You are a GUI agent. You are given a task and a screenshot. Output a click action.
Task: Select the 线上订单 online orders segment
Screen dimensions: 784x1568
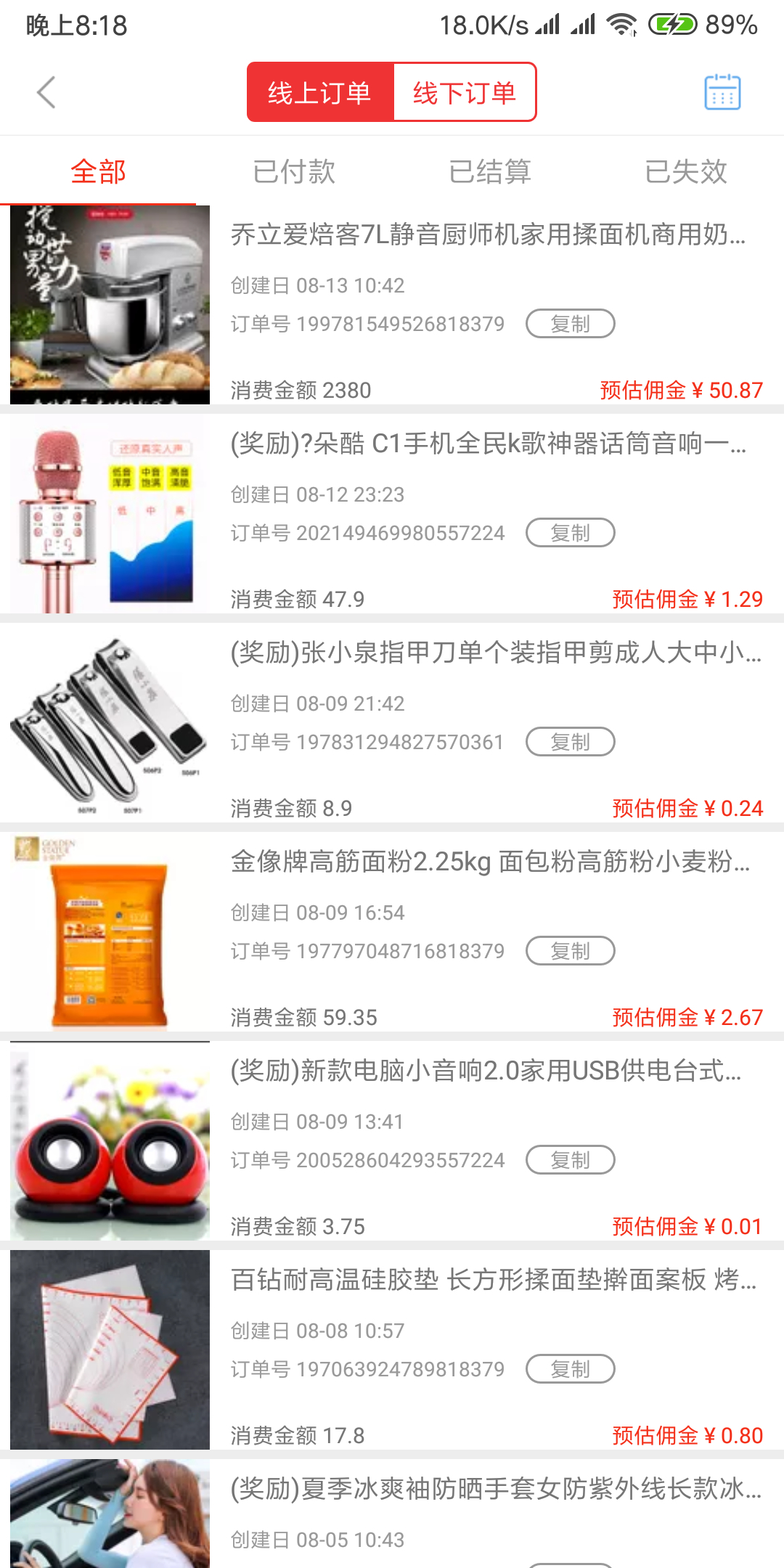click(x=320, y=92)
